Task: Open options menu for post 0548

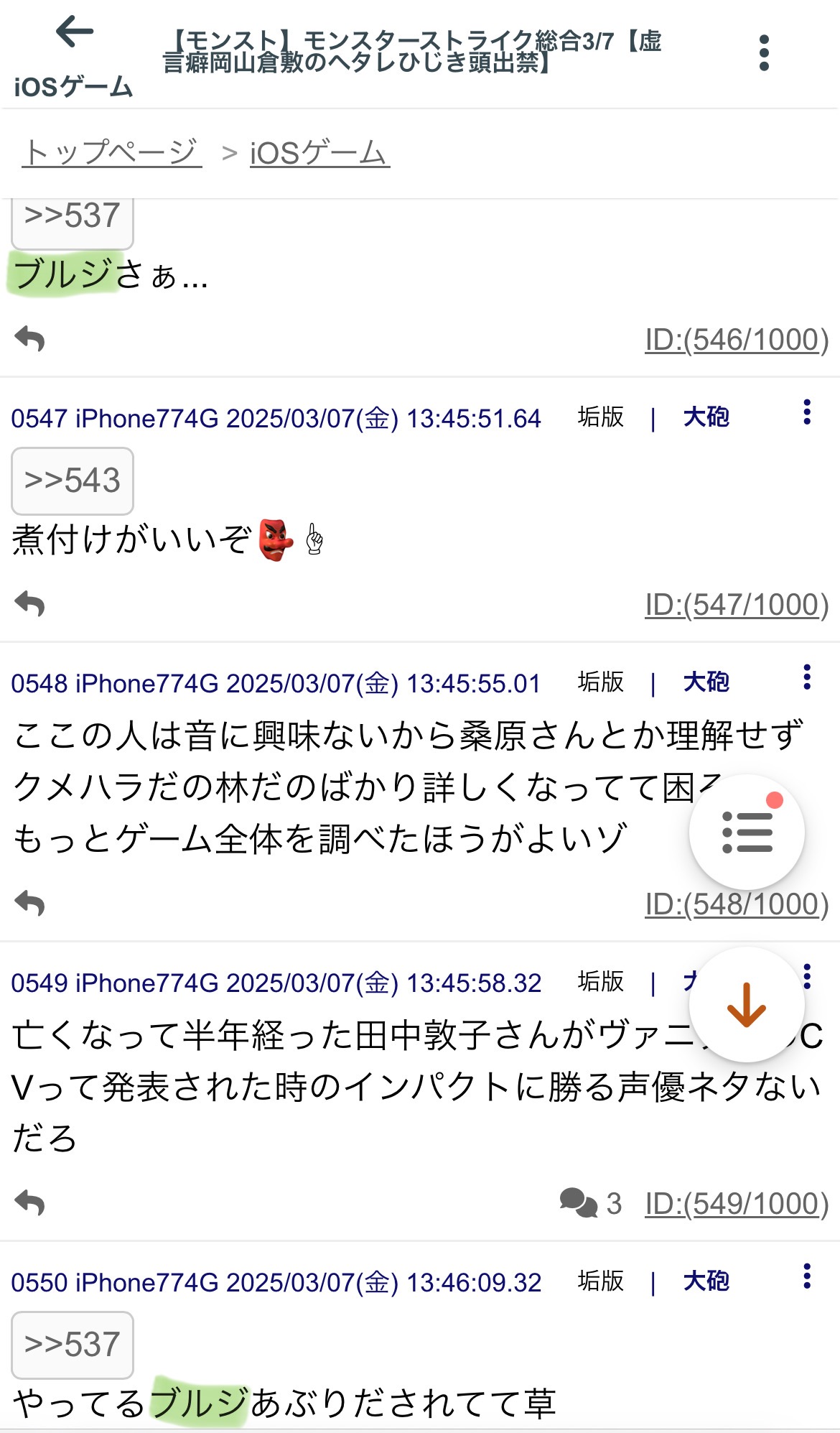Action: tap(807, 677)
